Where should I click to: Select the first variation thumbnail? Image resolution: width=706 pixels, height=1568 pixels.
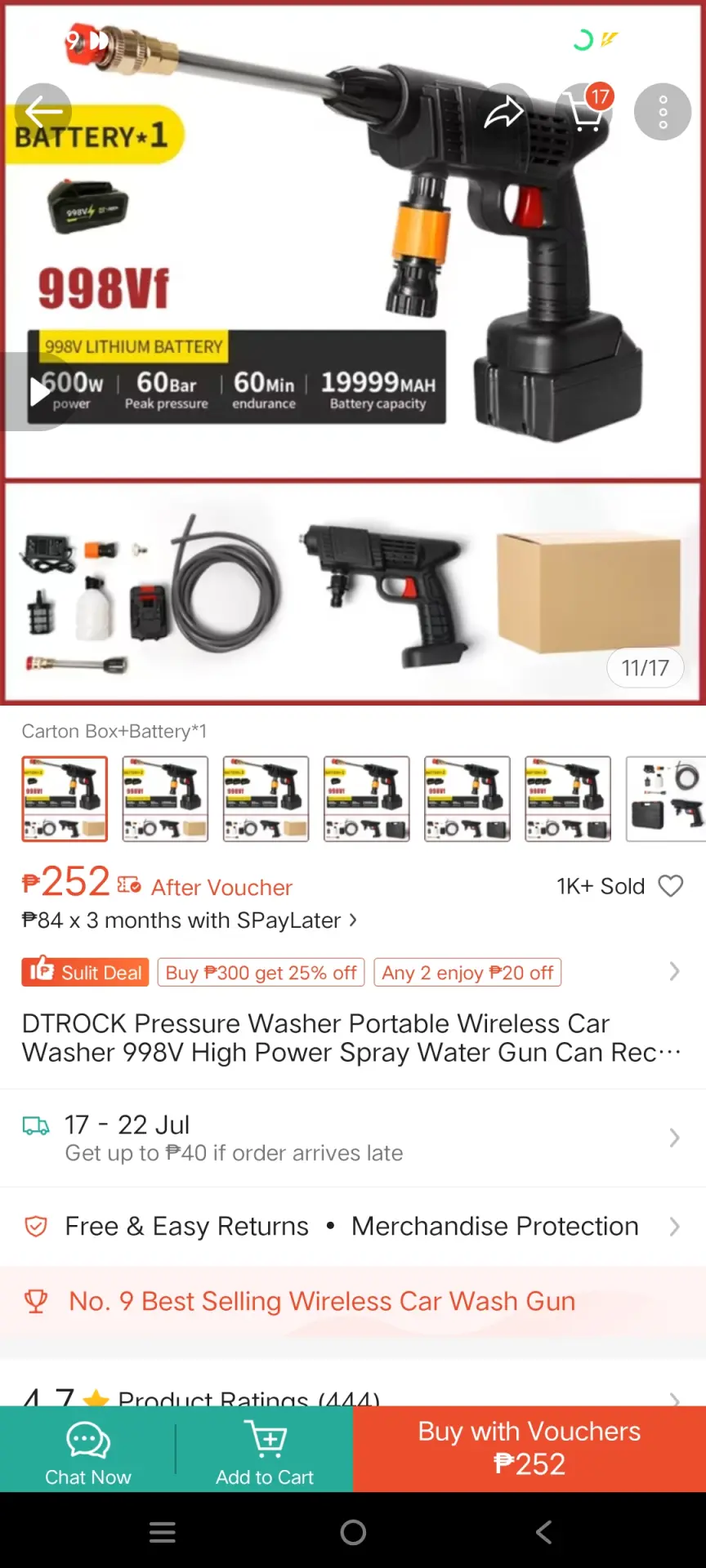coord(65,799)
